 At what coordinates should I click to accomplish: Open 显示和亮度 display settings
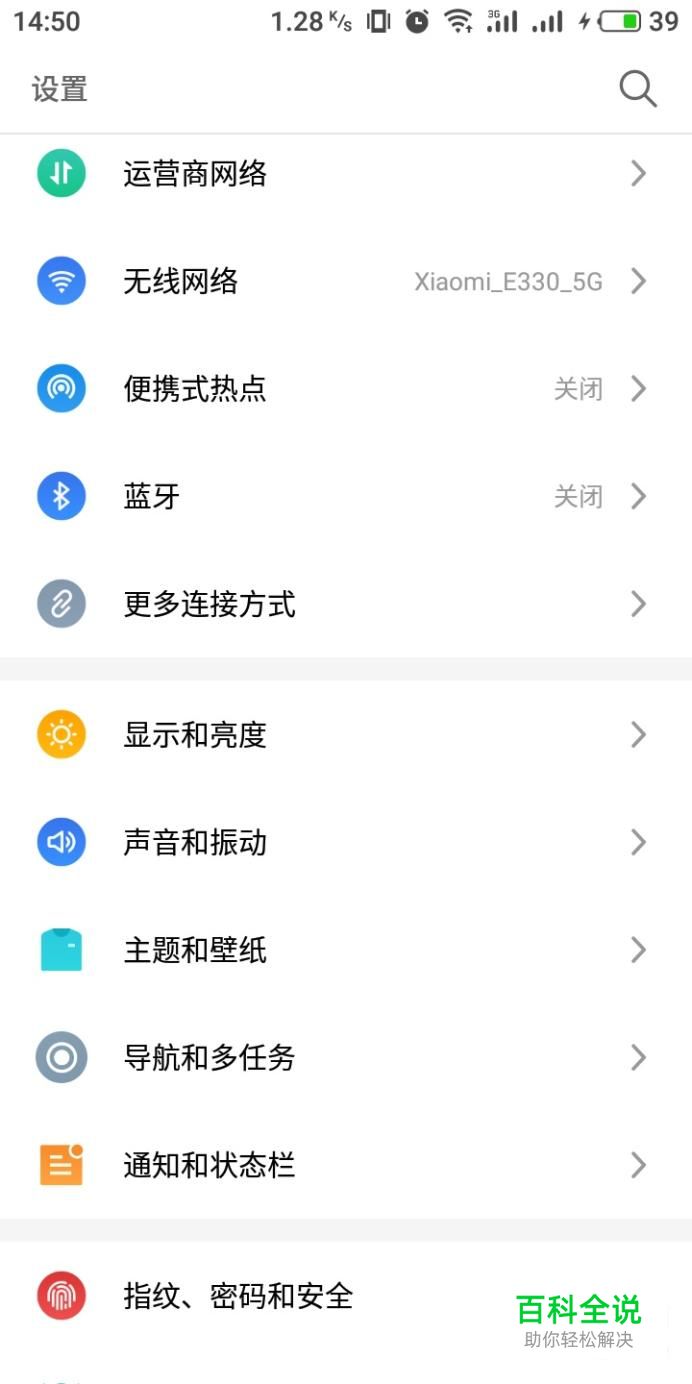(195, 735)
